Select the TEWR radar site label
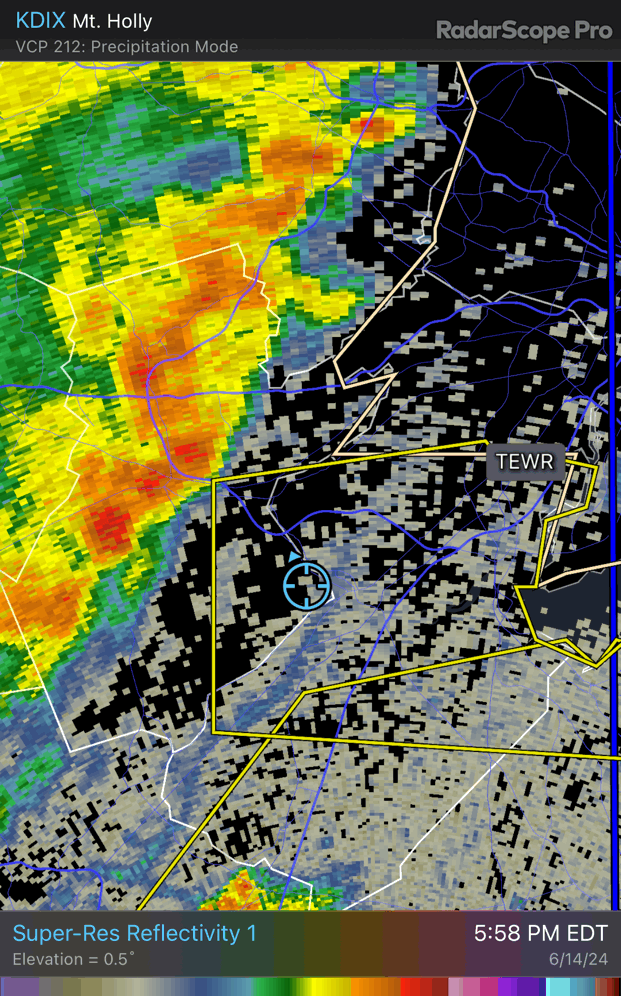 pyautogui.click(x=524, y=462)
